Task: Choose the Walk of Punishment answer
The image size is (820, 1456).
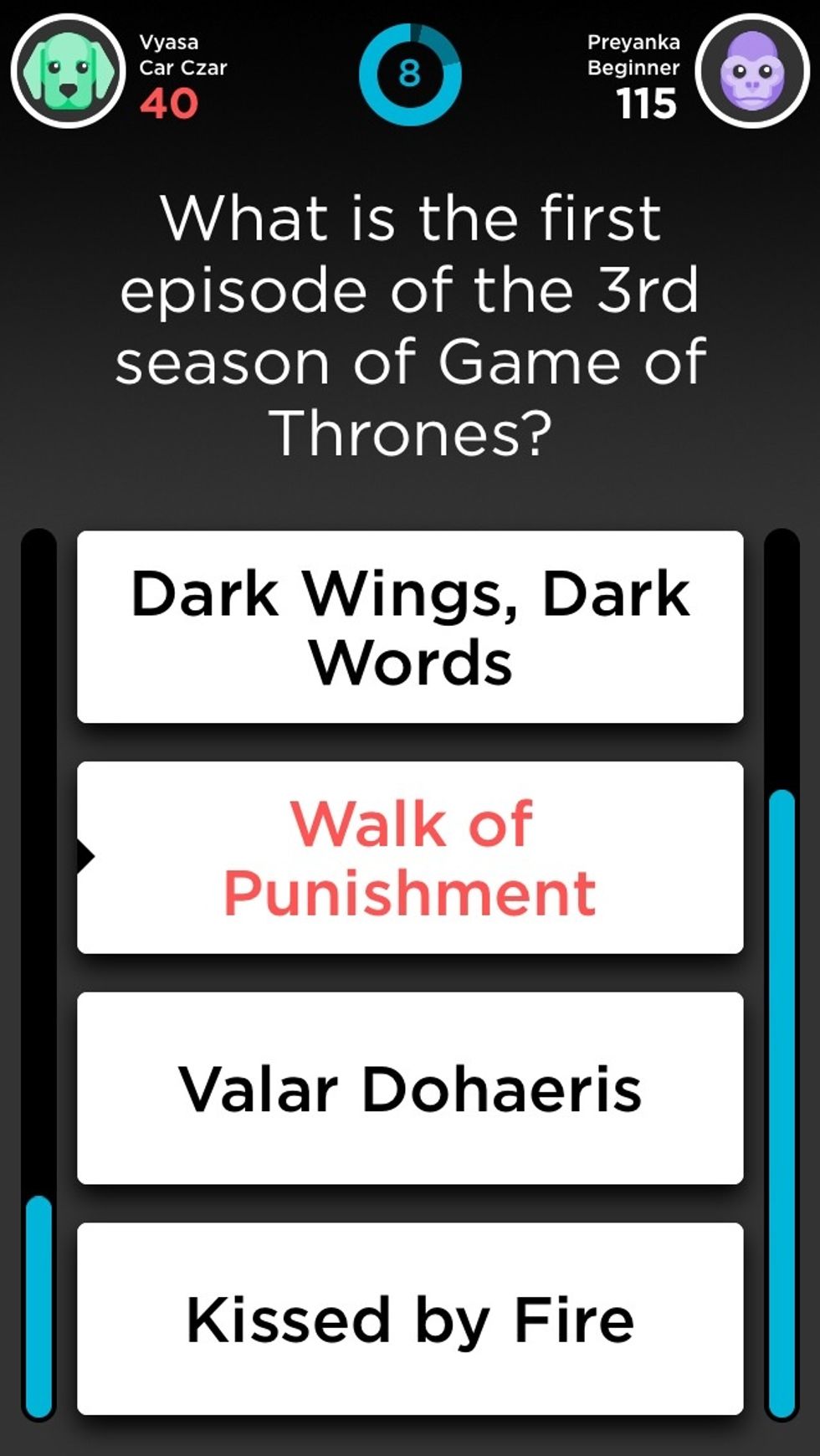Action: (x=410, y=858)
